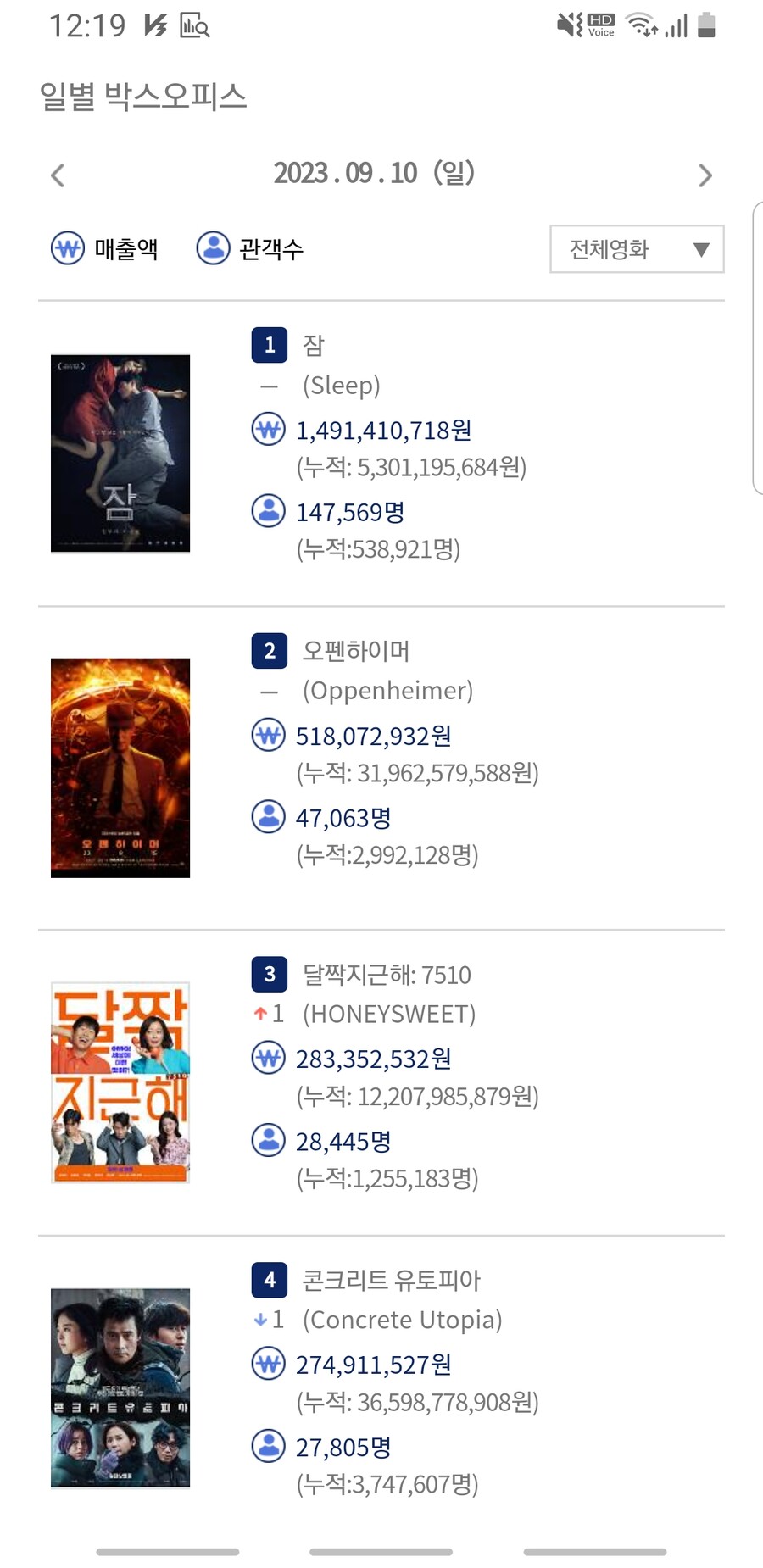This screenshot has height=1568, width=763.
Task: Tap the Sleep movie poster thumbnail
Action: coord(120,452)
